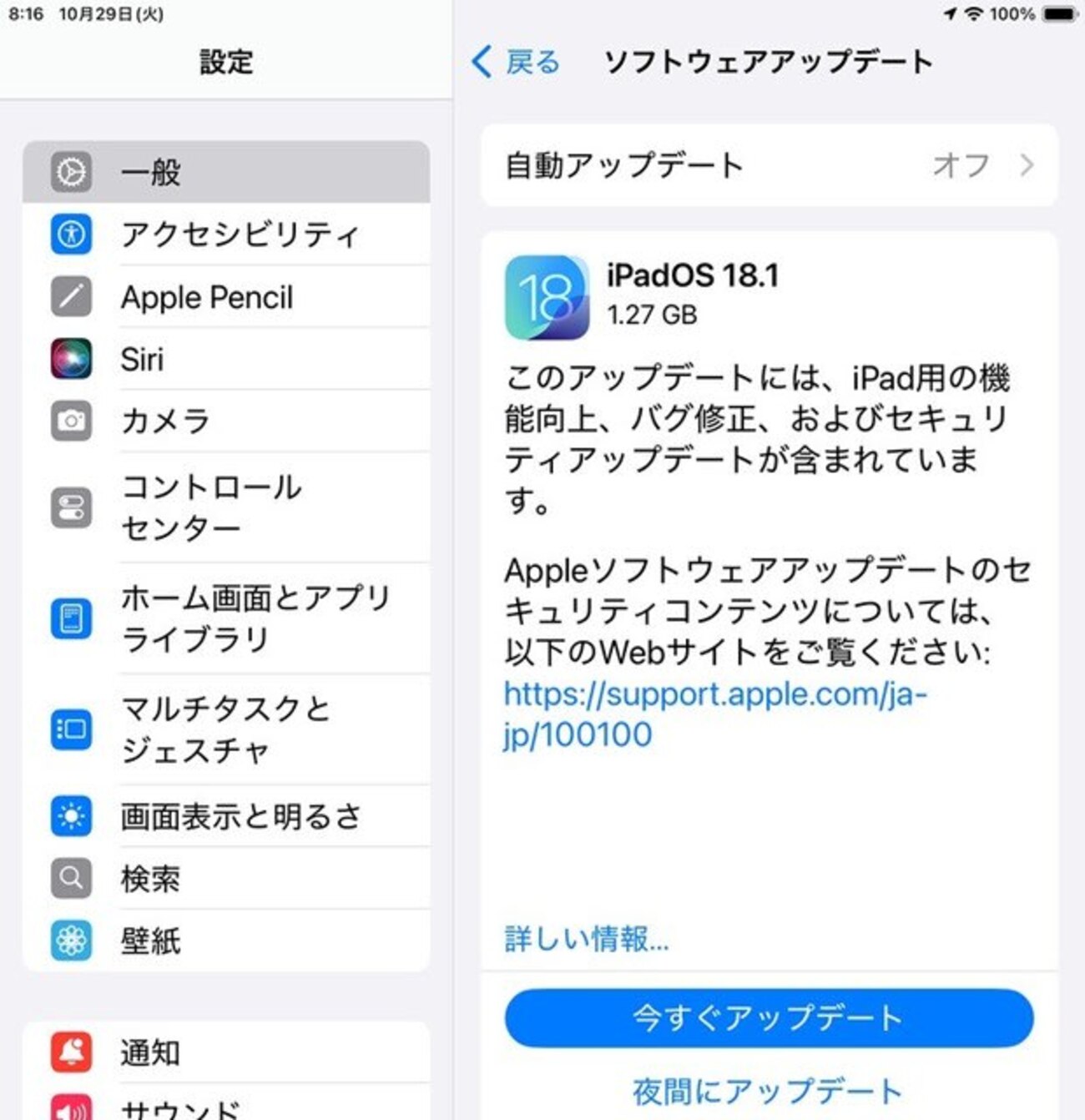The height and width of the screenshot is (1120, 1085).
Task: Select 一般 in the settings sidebar
Action: 226,172
